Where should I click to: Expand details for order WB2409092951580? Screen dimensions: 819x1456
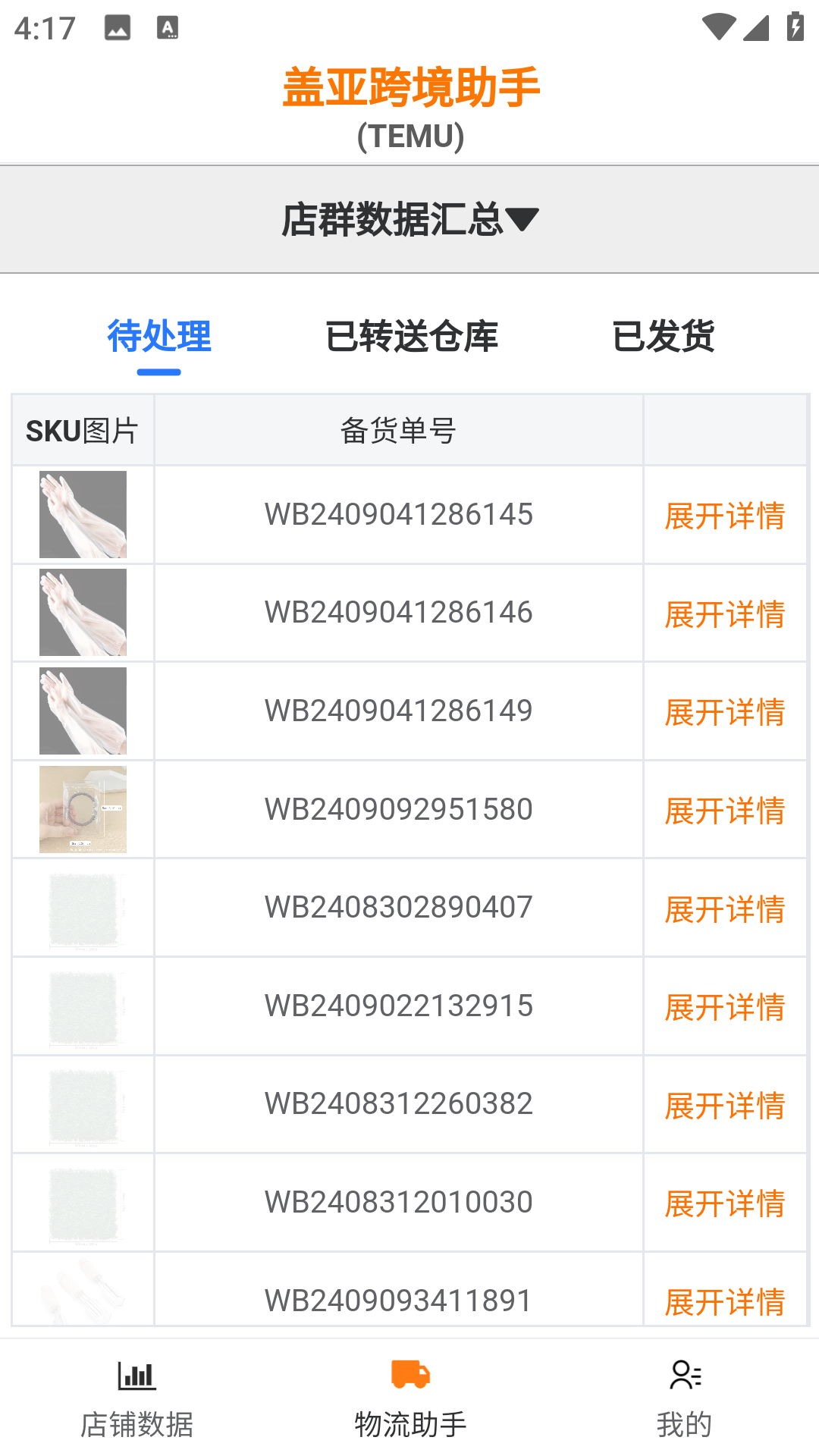point(724,811)
